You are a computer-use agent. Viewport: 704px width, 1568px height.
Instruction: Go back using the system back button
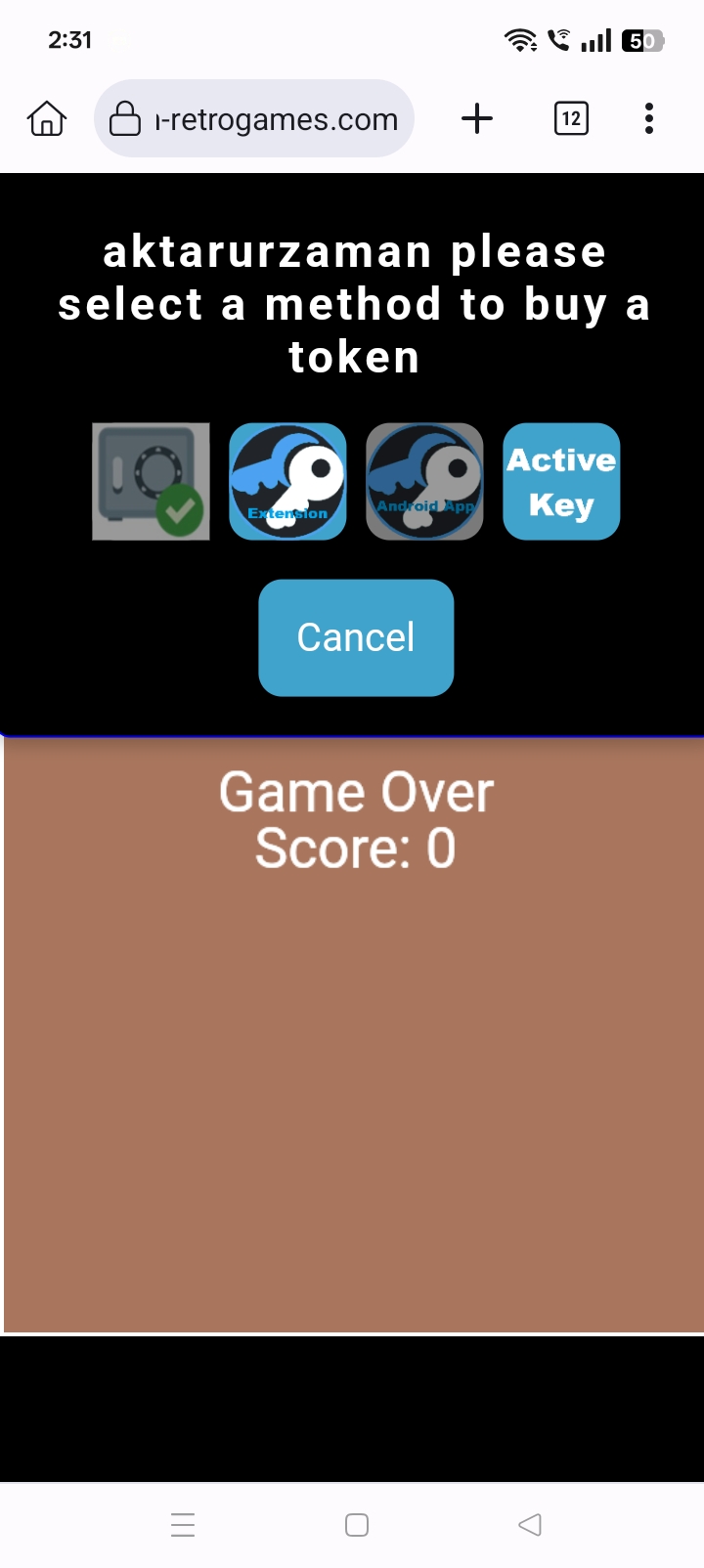pyautogui.click(x=530, y=1525)
